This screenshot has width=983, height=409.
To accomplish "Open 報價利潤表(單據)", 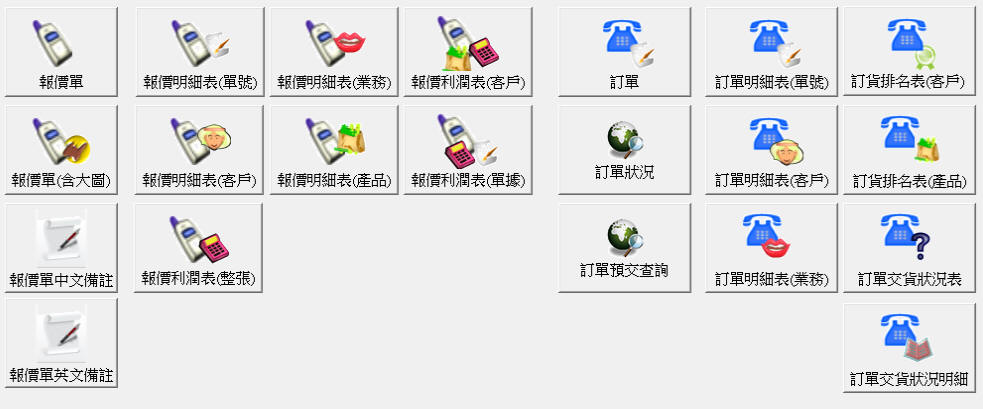I will tap(468, 150).
